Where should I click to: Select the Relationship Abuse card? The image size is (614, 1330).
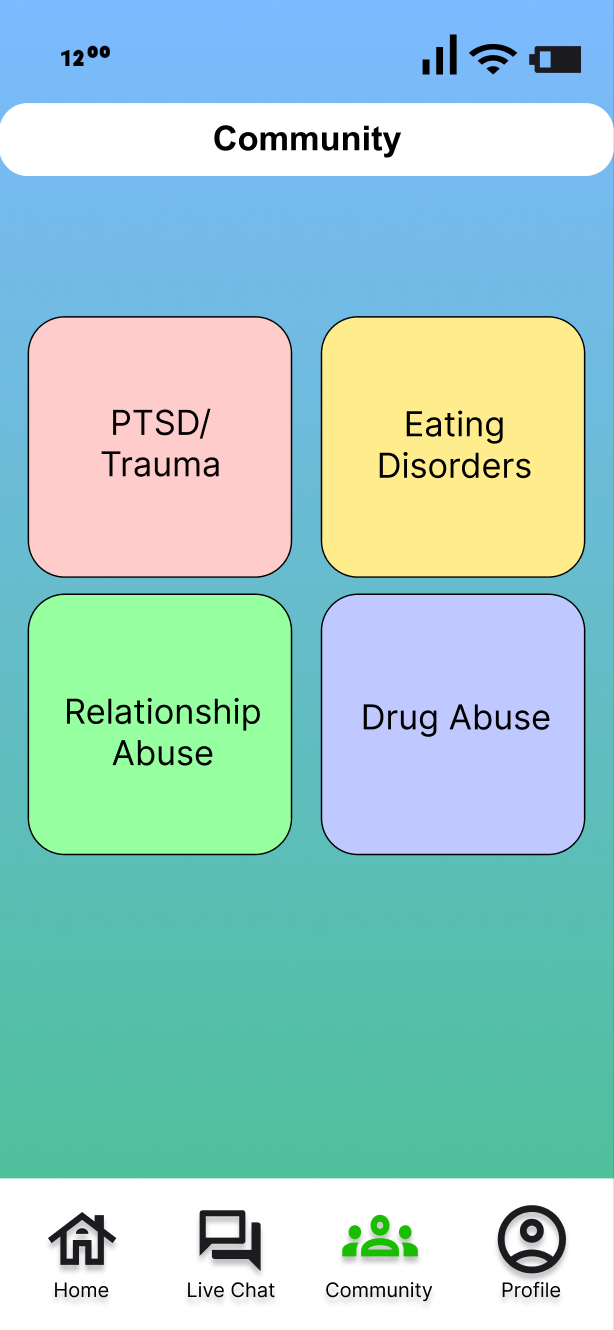[160, 724]
